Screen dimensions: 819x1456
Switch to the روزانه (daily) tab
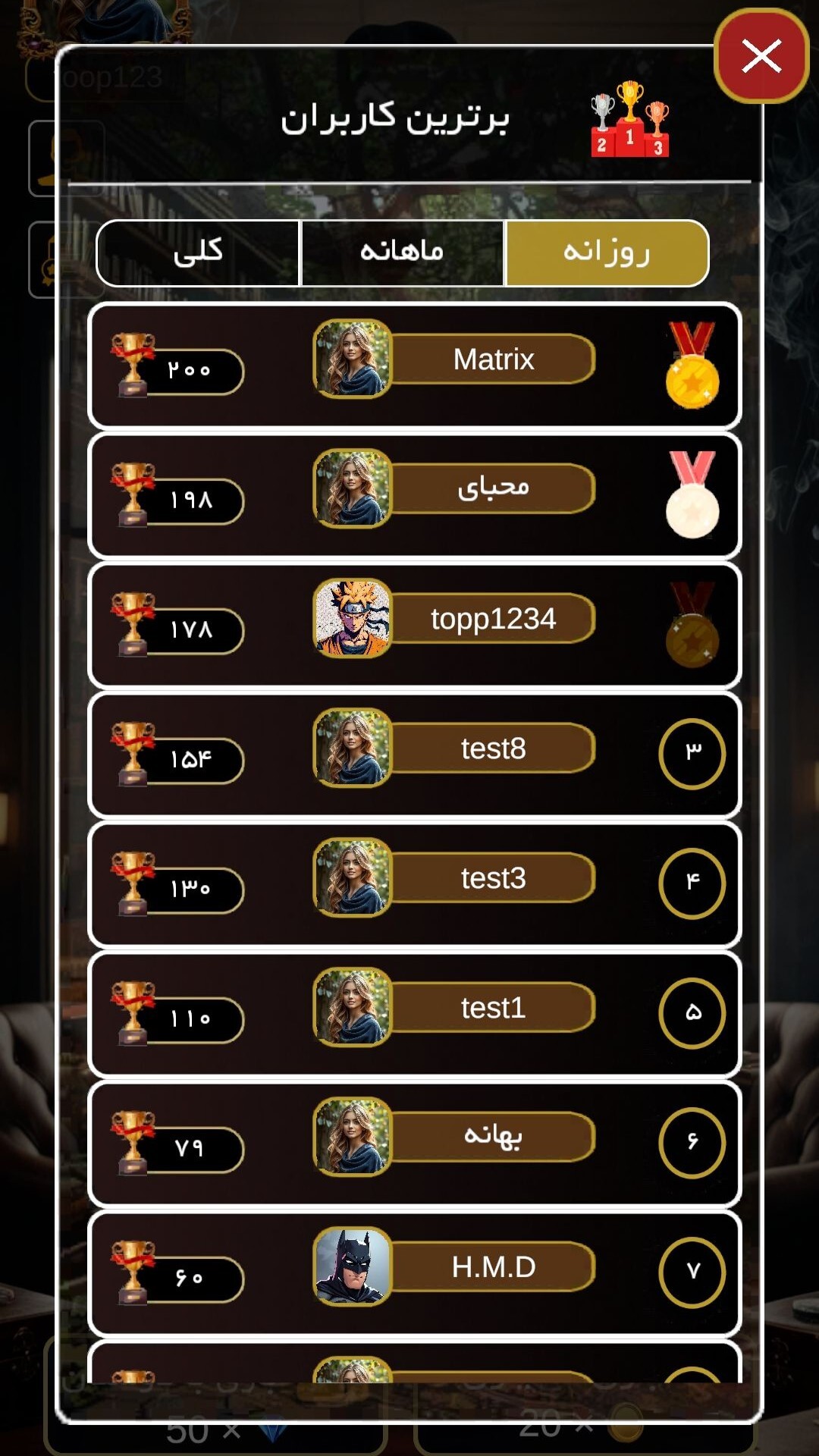click(x=607, y=253)
